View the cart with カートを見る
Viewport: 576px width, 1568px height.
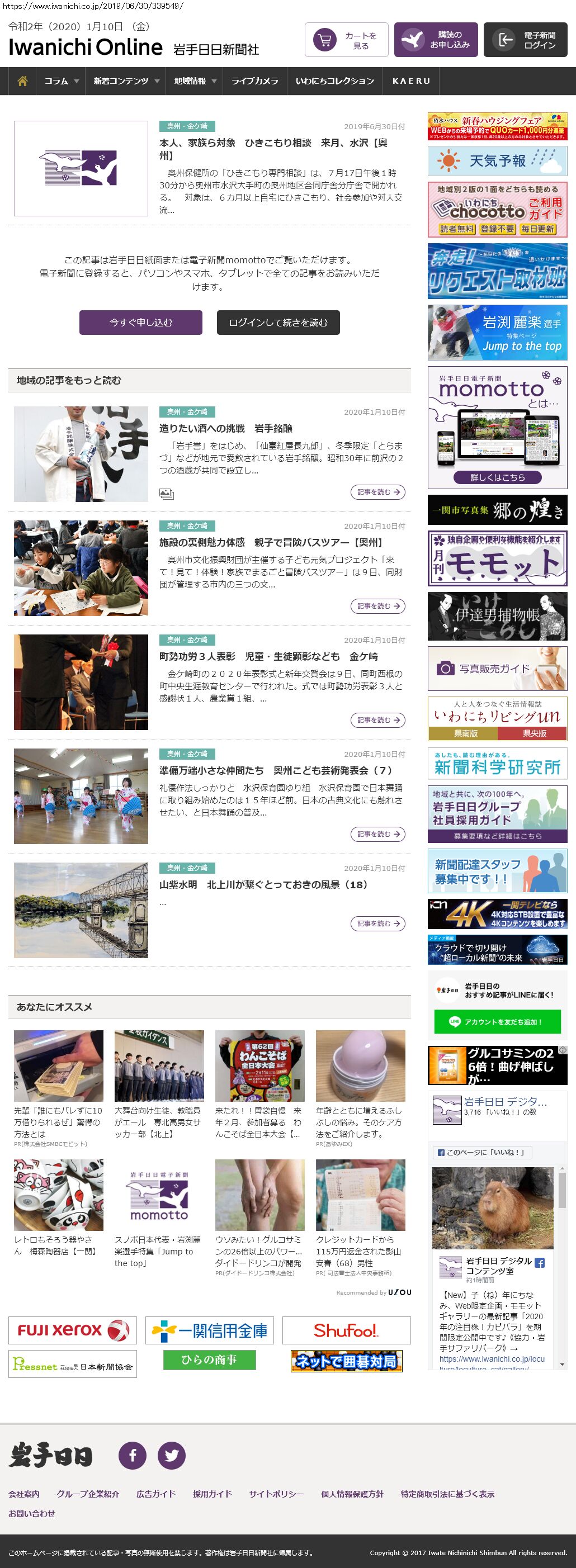click(346, 40)
